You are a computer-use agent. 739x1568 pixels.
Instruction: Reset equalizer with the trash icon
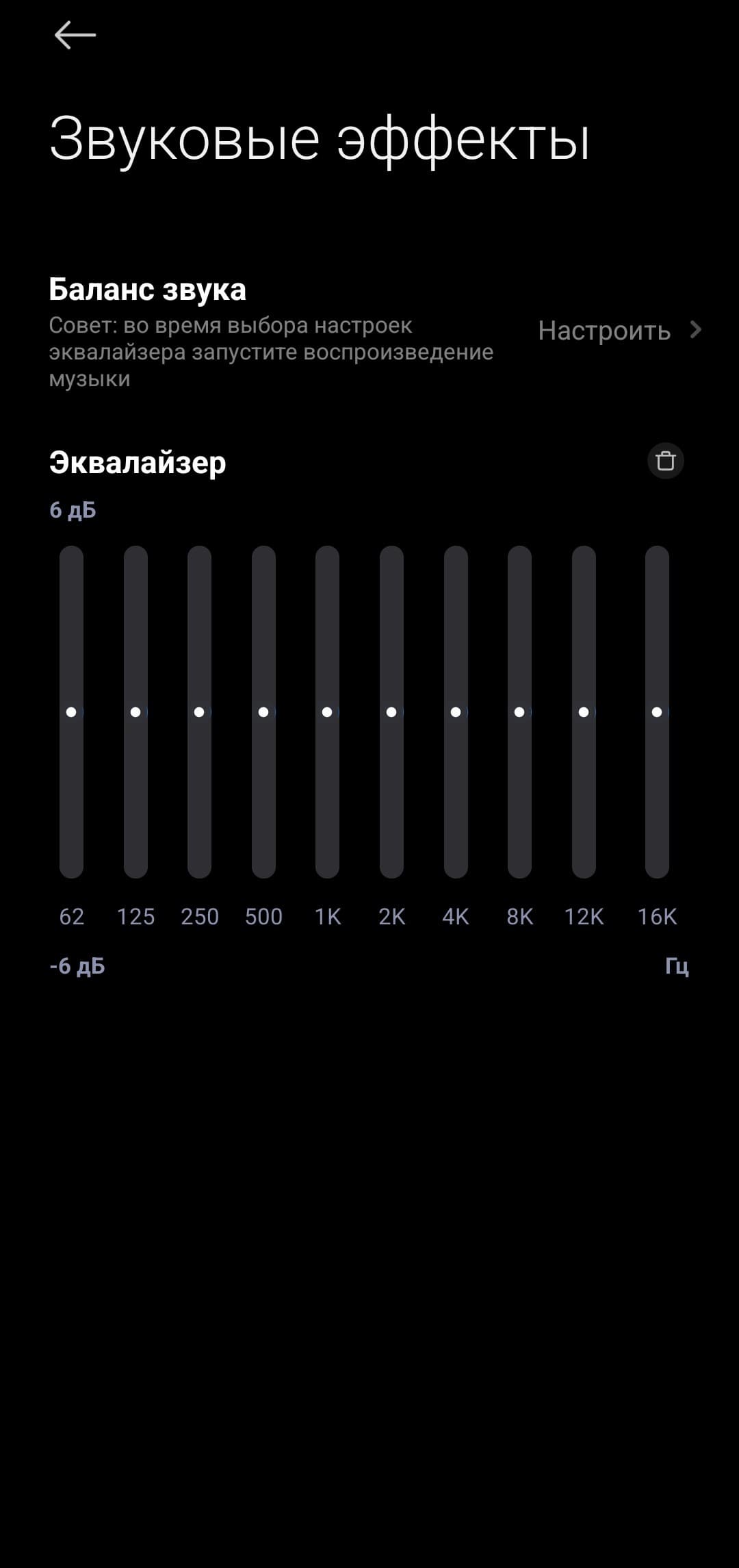(666, 461)
